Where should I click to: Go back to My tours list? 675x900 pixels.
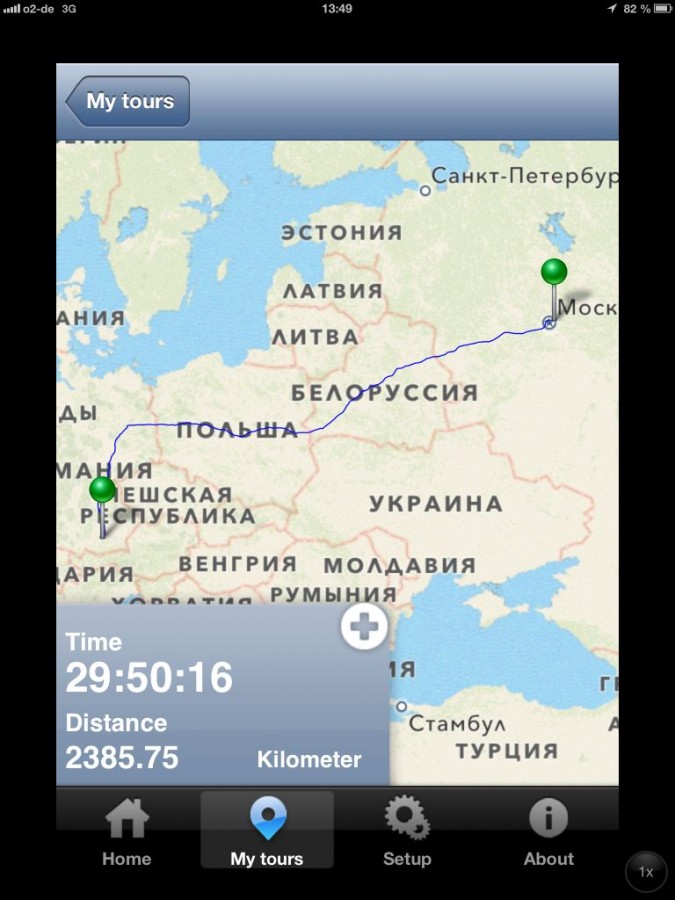click(x=128, y=101)
